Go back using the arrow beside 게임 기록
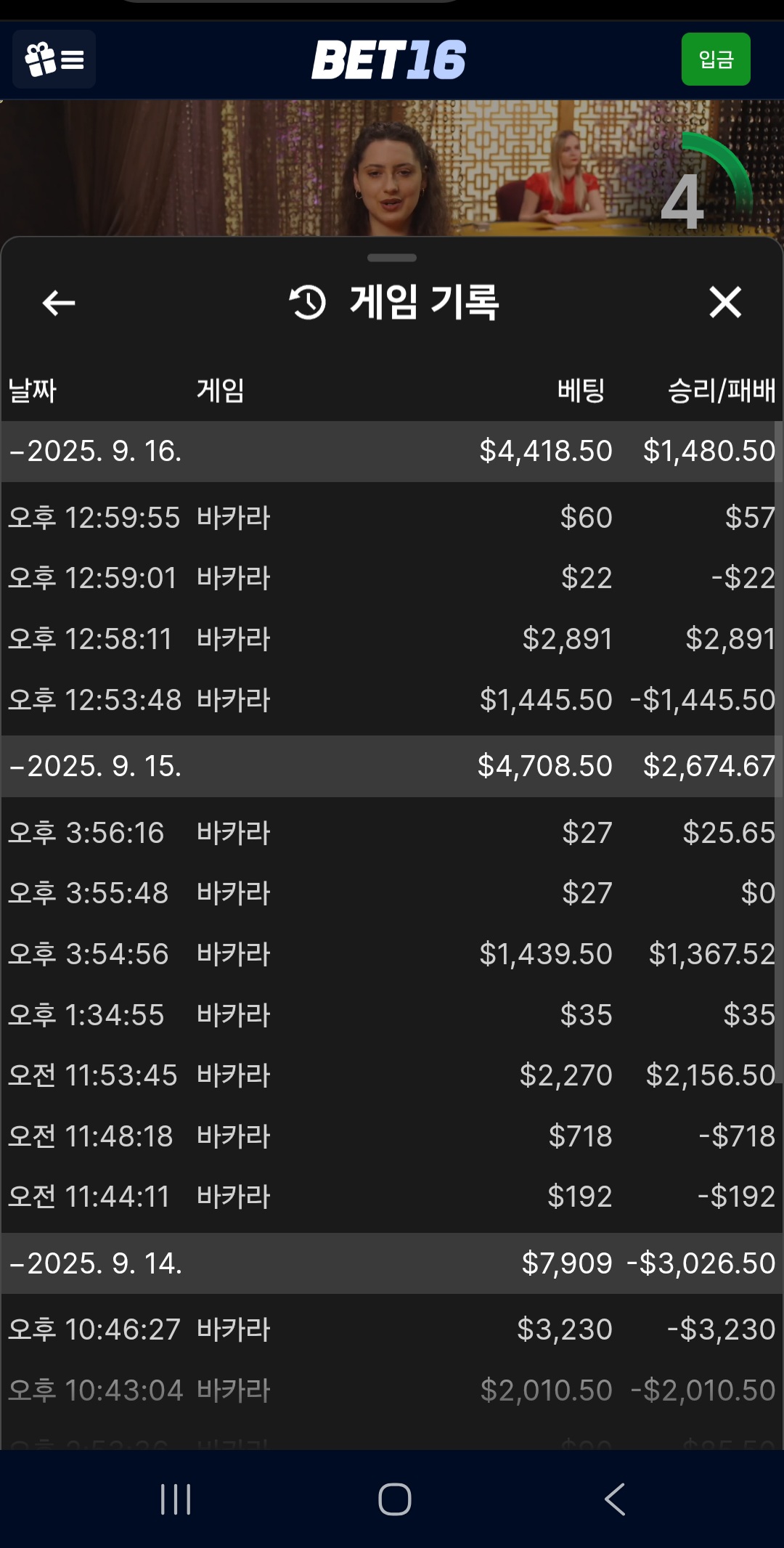This screenshot has height=1548, width=784. 59,303
